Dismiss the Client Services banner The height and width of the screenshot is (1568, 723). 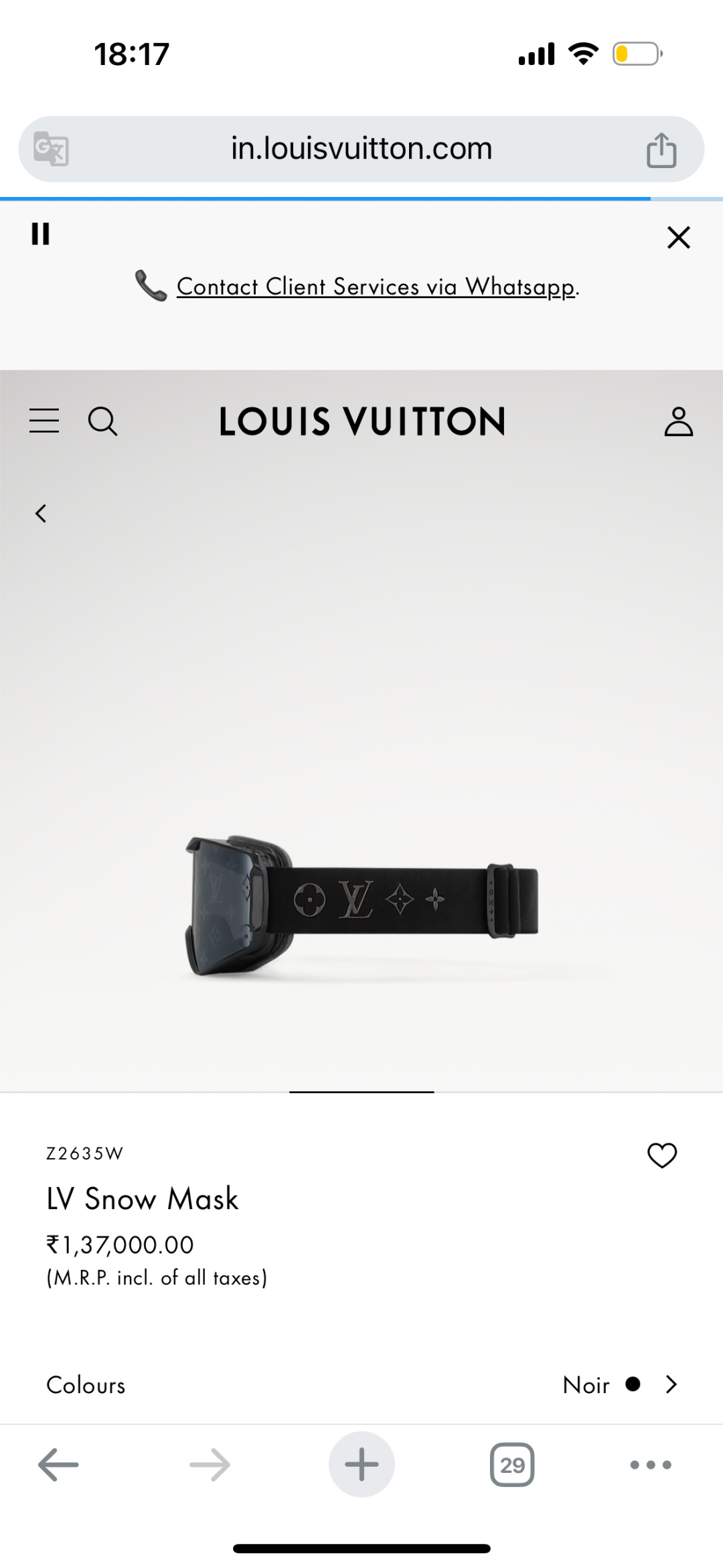(x=678, y=237)
